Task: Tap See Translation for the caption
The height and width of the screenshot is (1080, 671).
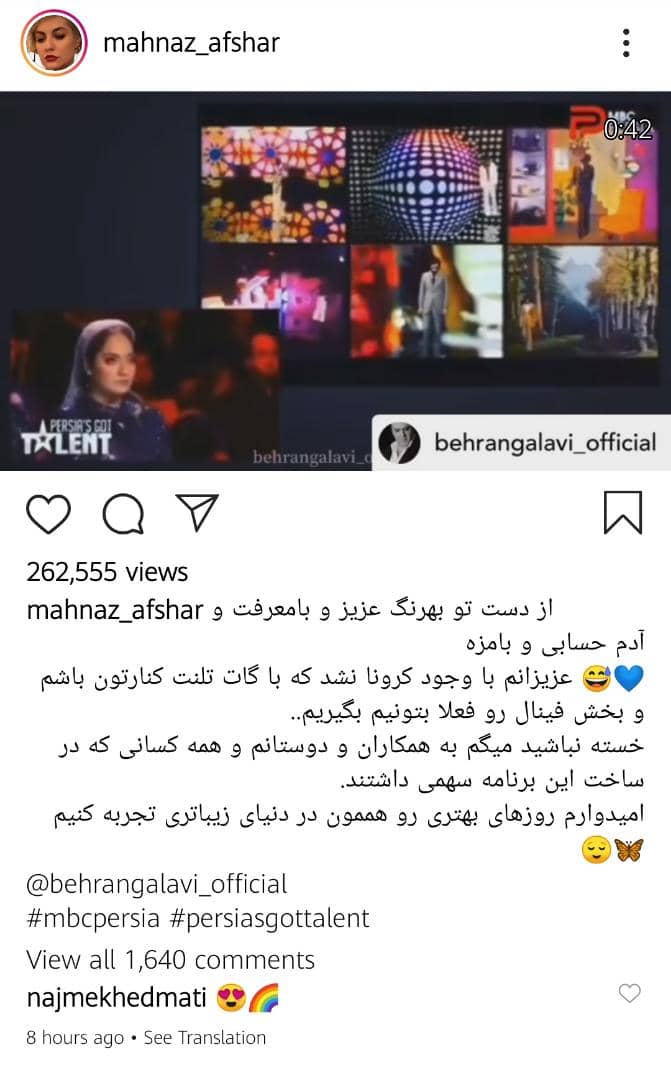Action: 205,1038
